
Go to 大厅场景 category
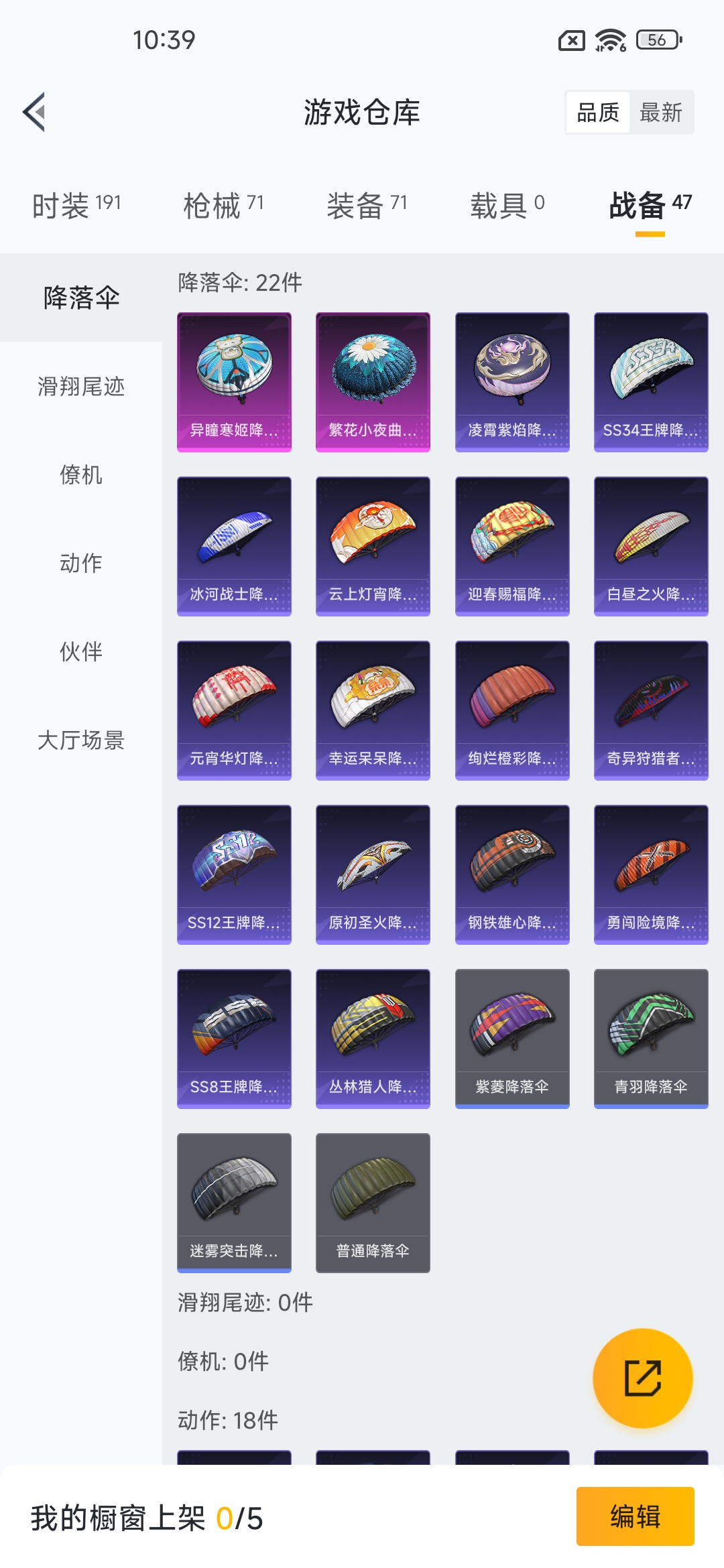tap(81, 740)
